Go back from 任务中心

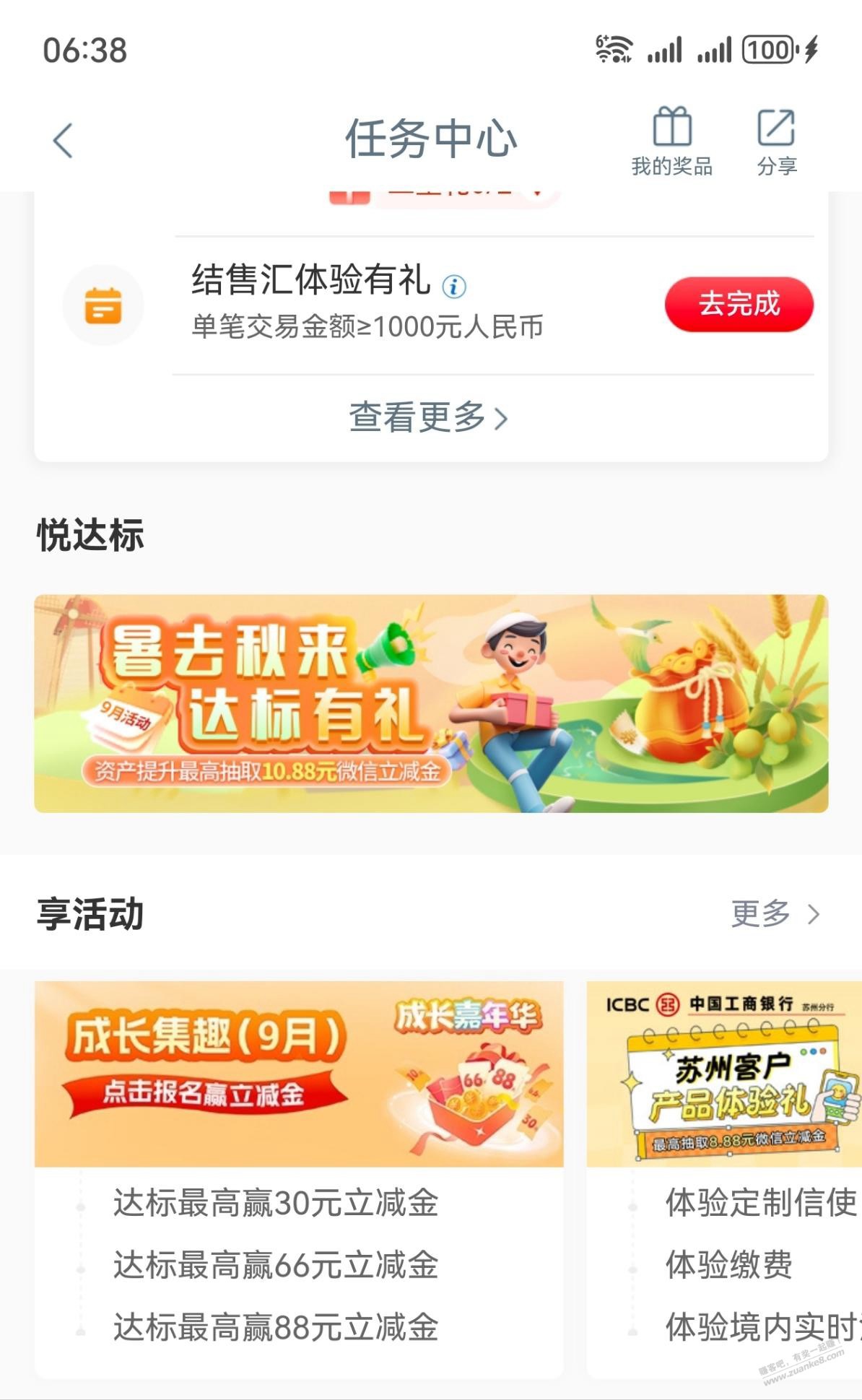(64, 140)
